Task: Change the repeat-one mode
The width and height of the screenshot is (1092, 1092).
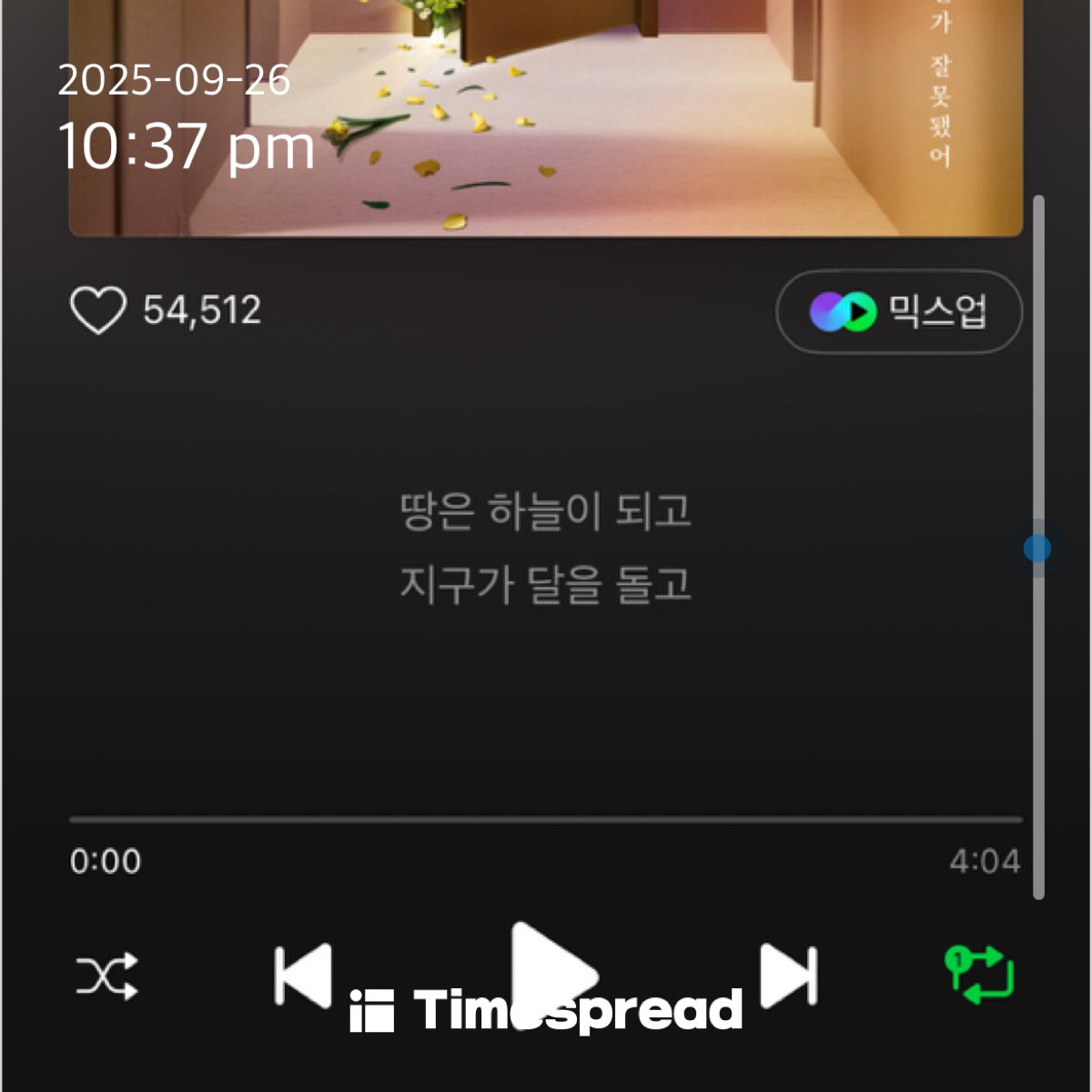Action: 979,975
